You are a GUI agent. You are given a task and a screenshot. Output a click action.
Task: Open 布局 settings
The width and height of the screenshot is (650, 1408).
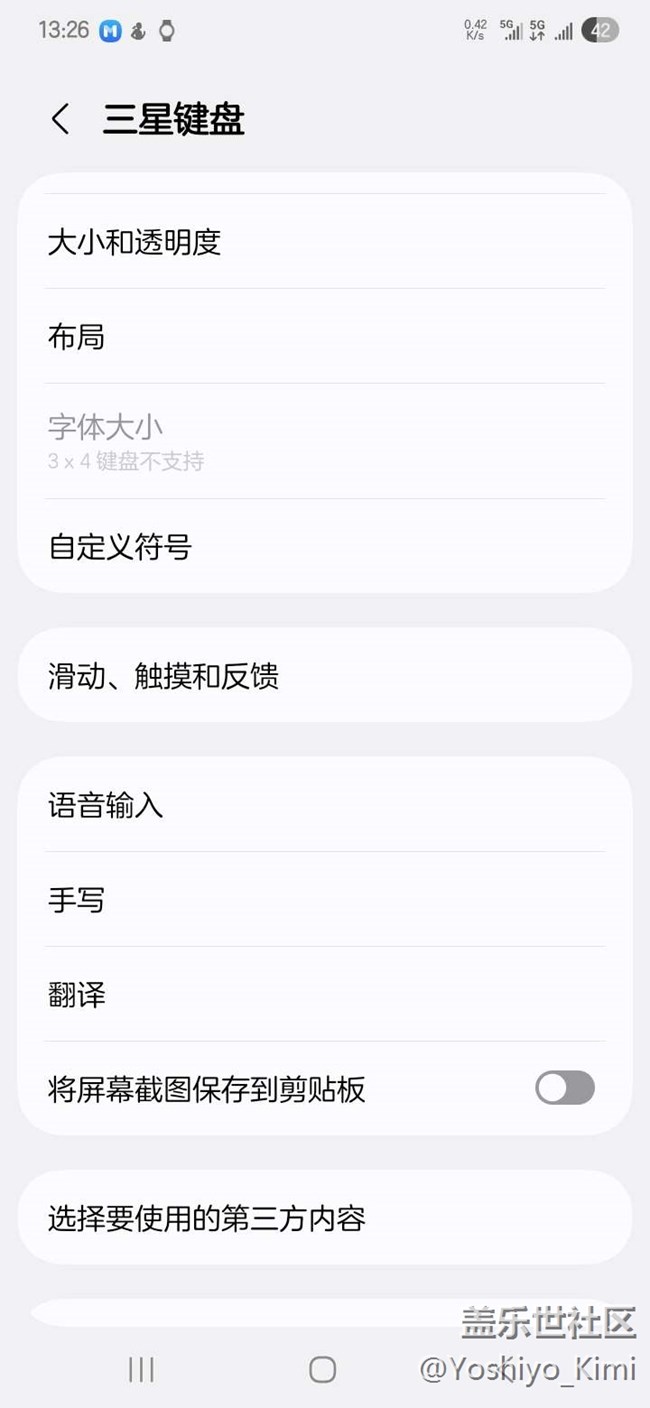[x=324, y=337]
